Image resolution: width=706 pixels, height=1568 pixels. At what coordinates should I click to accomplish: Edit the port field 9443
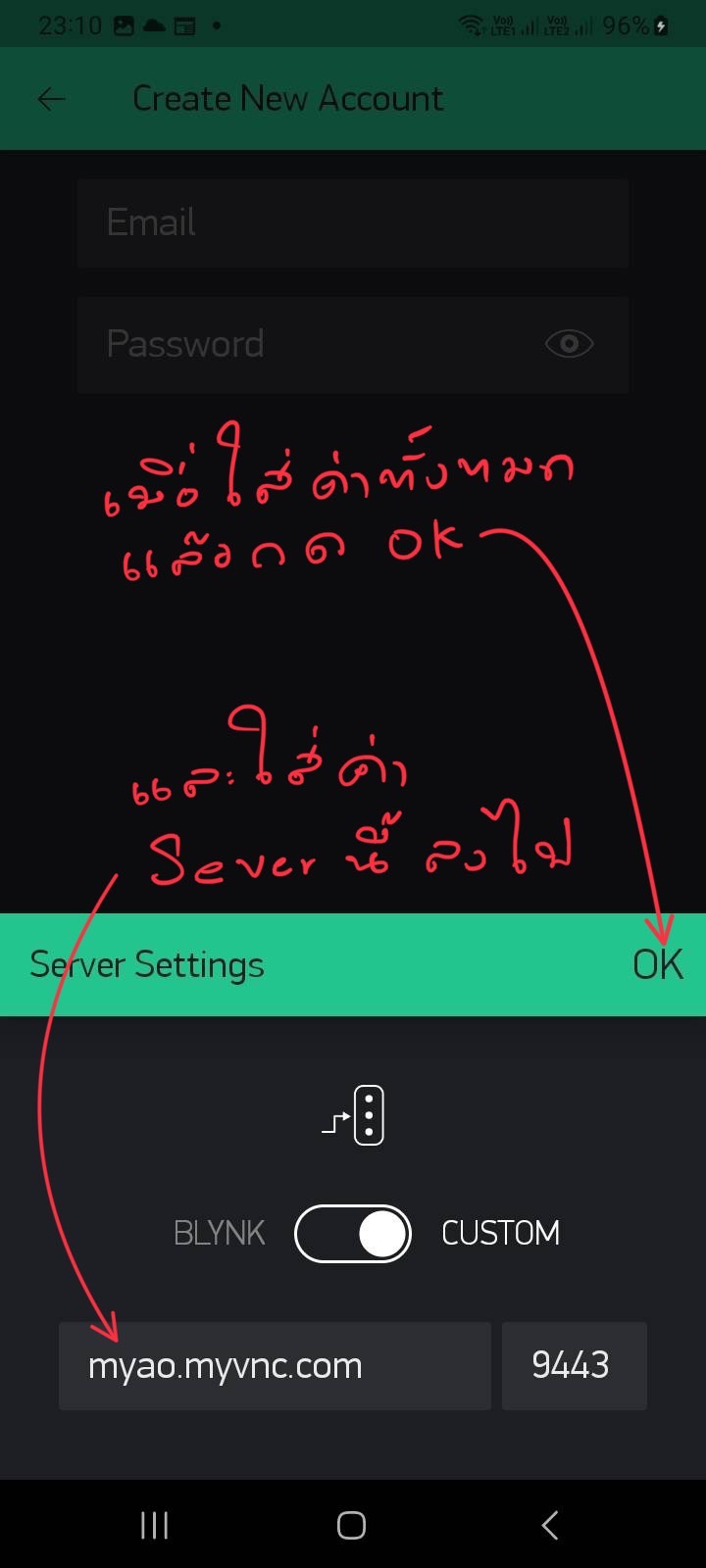point(574,1366)
